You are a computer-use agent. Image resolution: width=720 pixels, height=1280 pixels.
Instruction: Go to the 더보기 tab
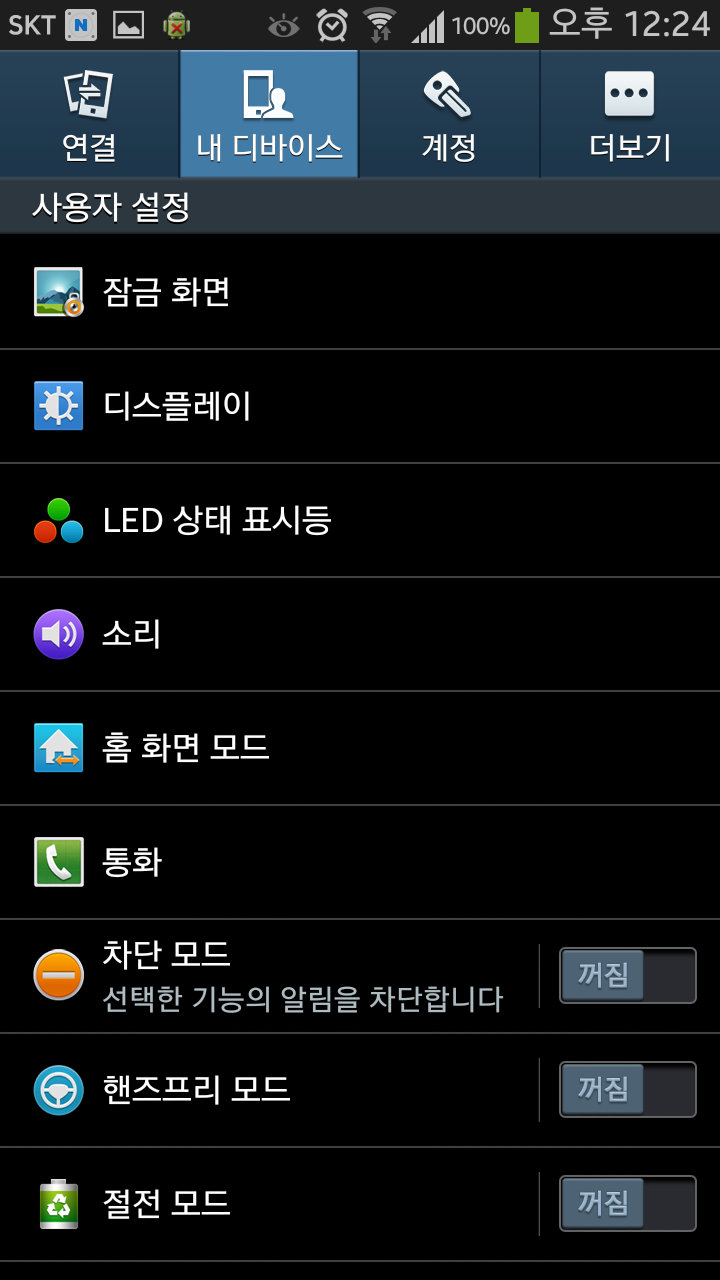click(x=630, y=114)
